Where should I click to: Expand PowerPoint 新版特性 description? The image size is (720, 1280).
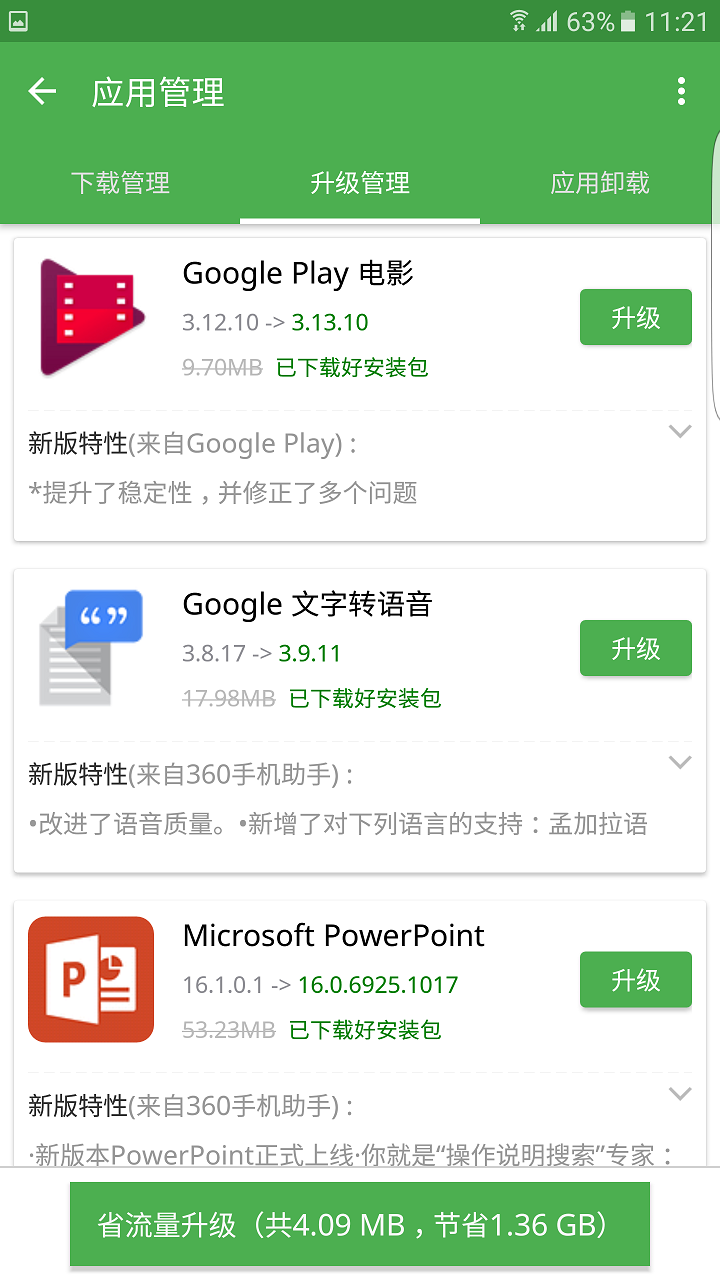681,1094
